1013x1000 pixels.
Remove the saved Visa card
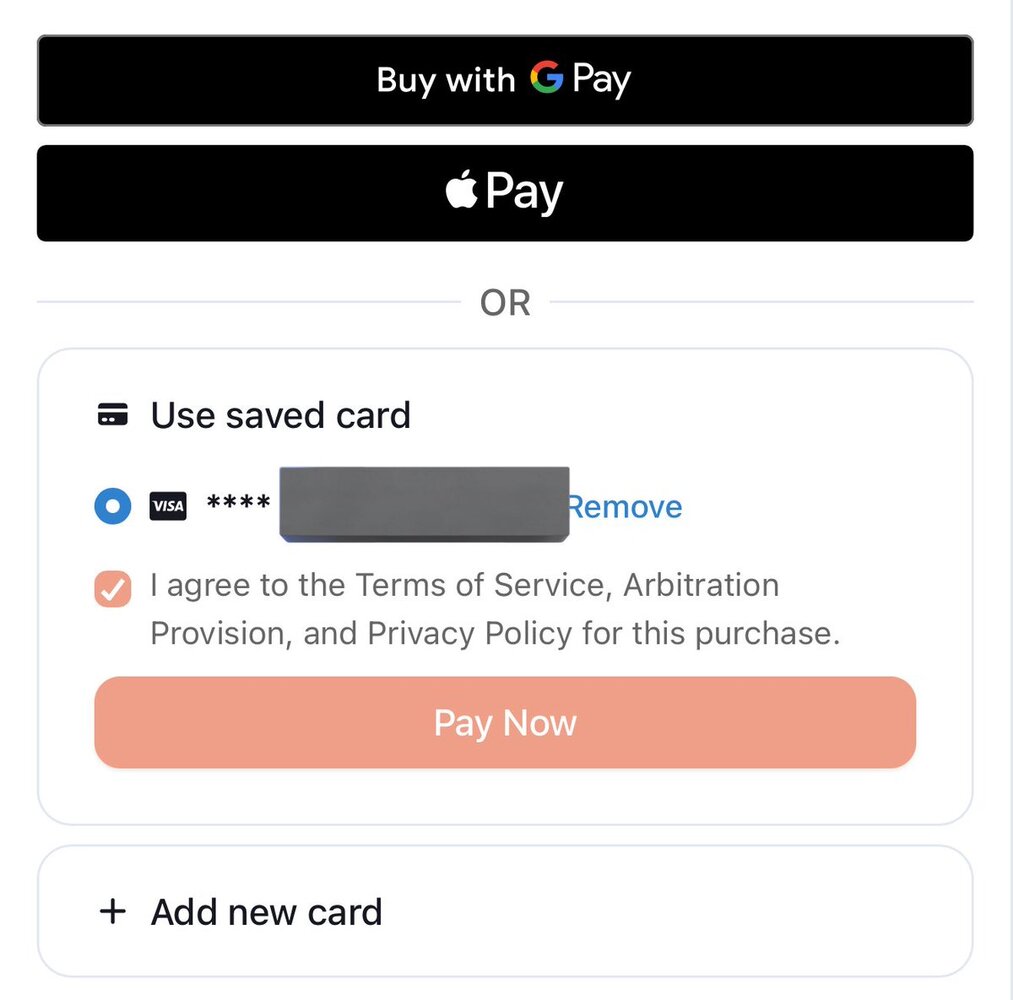coord(627,507)
